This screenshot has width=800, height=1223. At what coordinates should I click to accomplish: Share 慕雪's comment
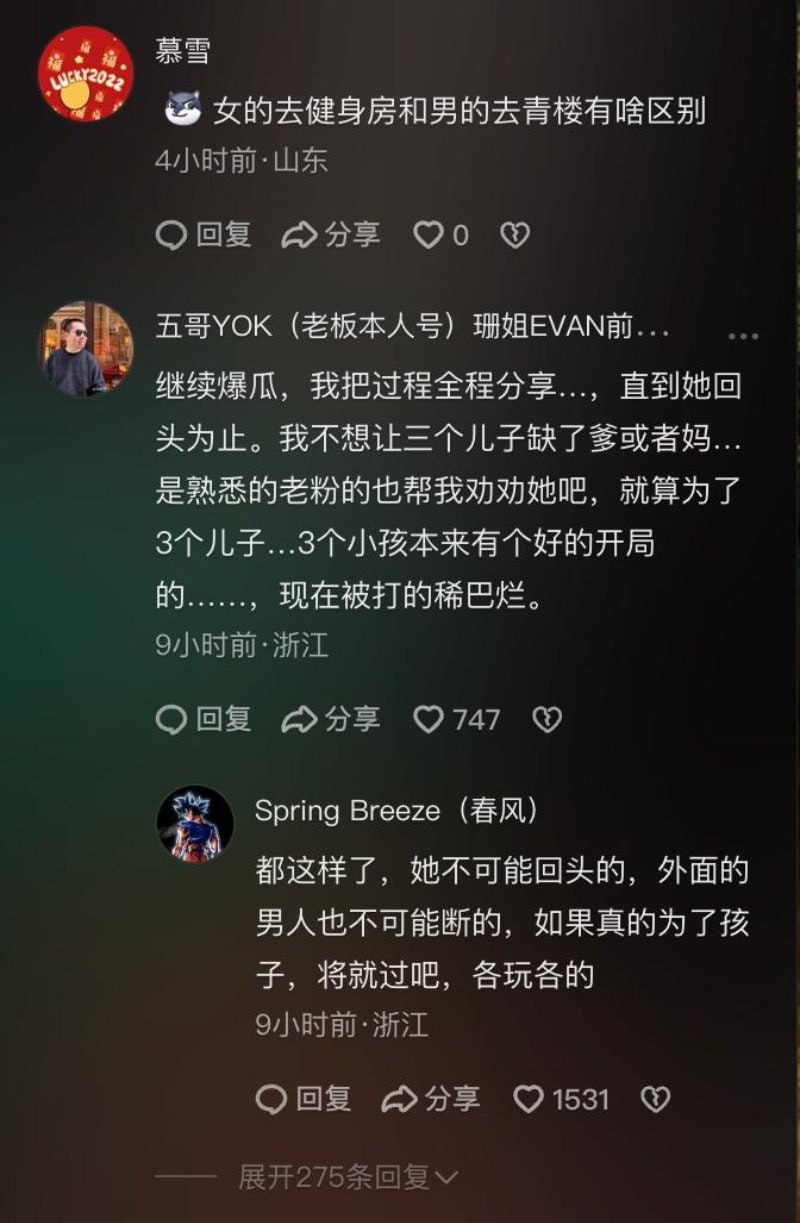coord(331,235)
